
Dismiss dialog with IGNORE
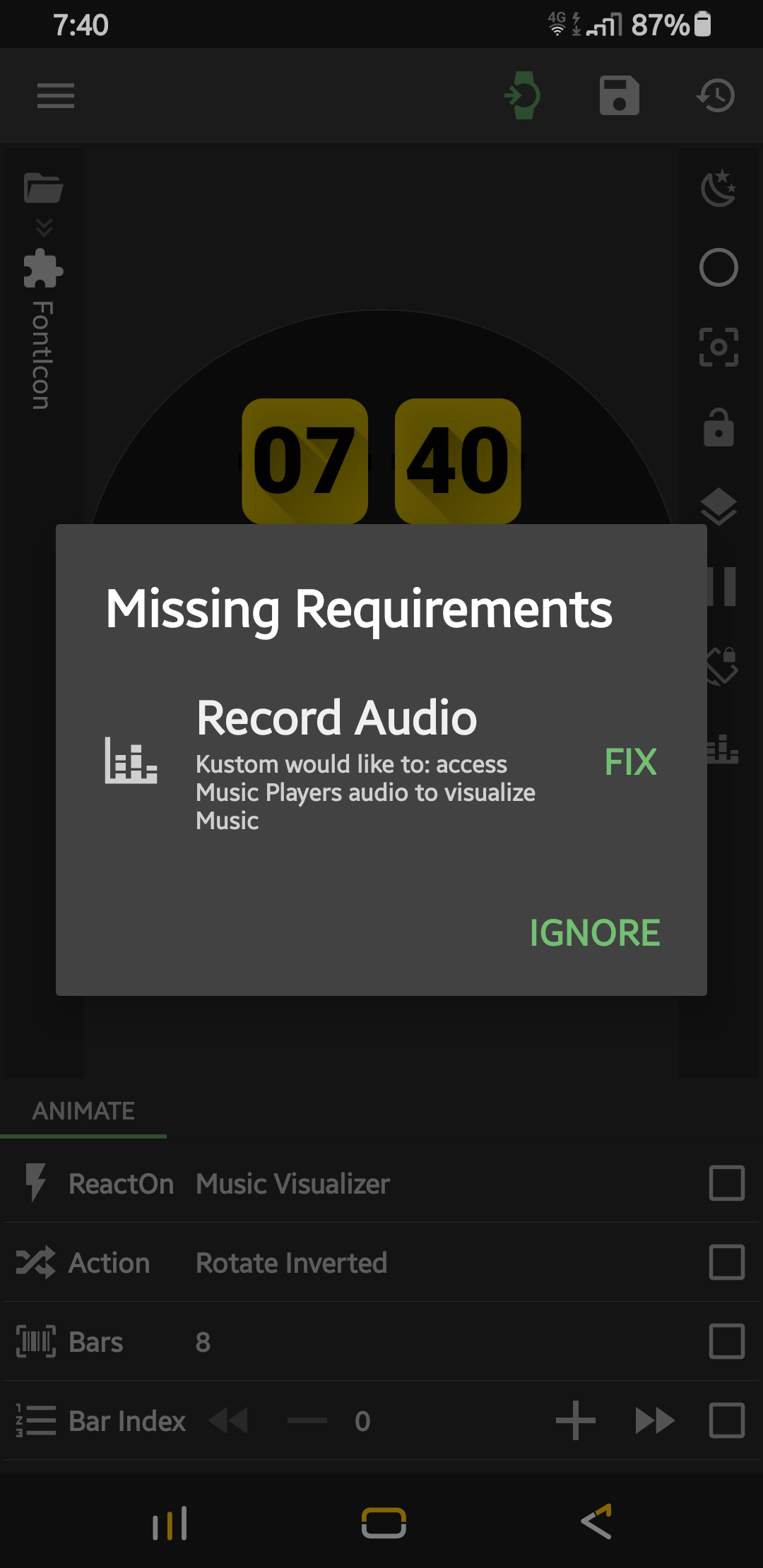(595, 933)
